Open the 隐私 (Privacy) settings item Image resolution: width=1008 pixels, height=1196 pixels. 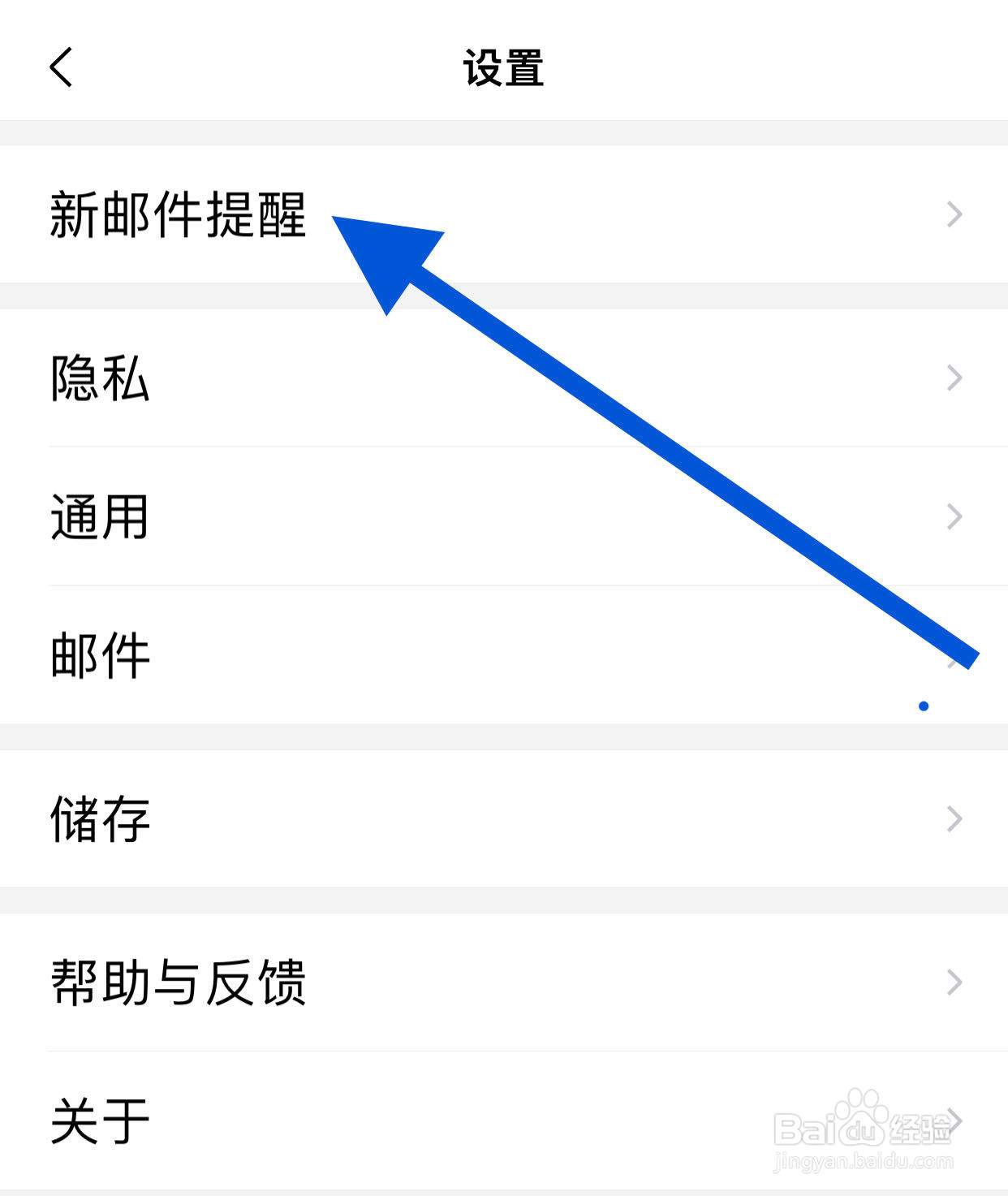coord(99,376)
